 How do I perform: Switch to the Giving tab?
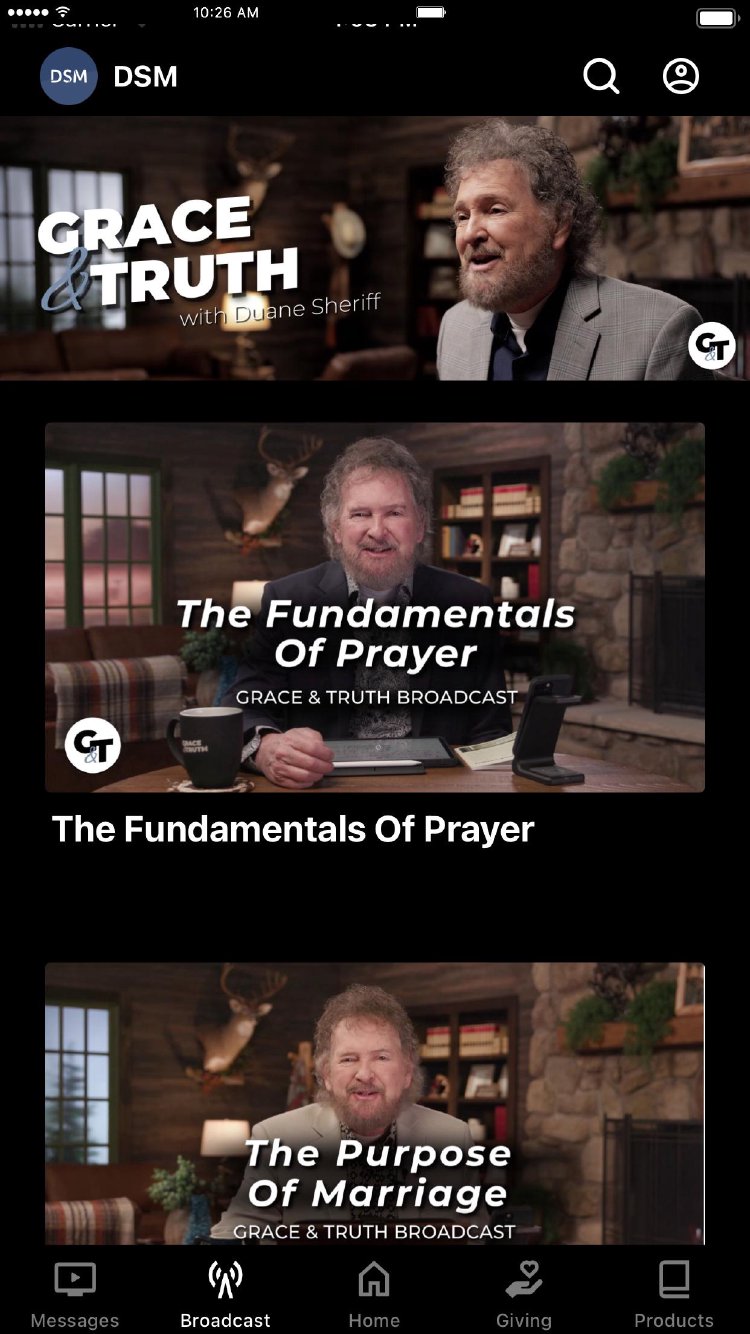coord(524,1294)
